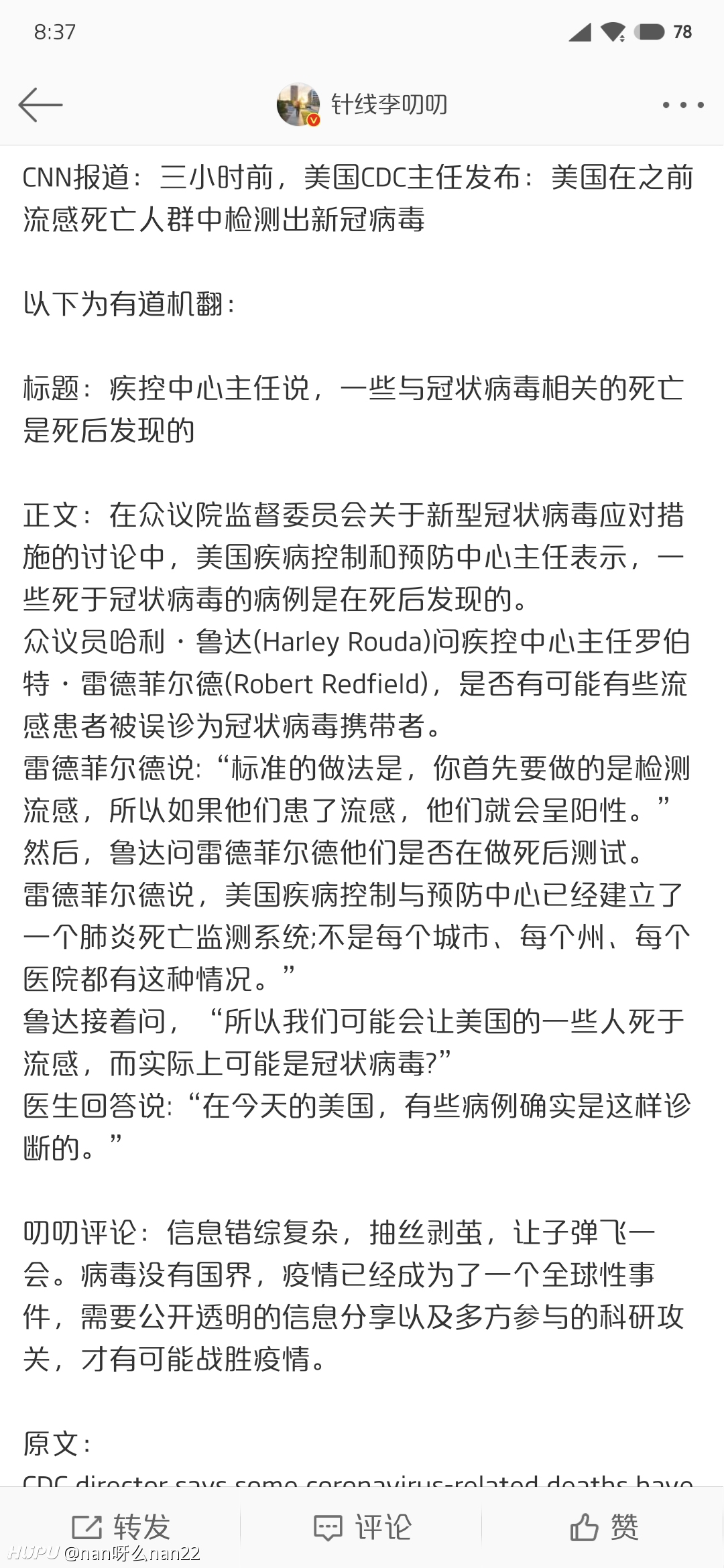The image size is (724, 1568).
Task: Open the three-dot overflow menu
Action: click(x=682, y=105)
